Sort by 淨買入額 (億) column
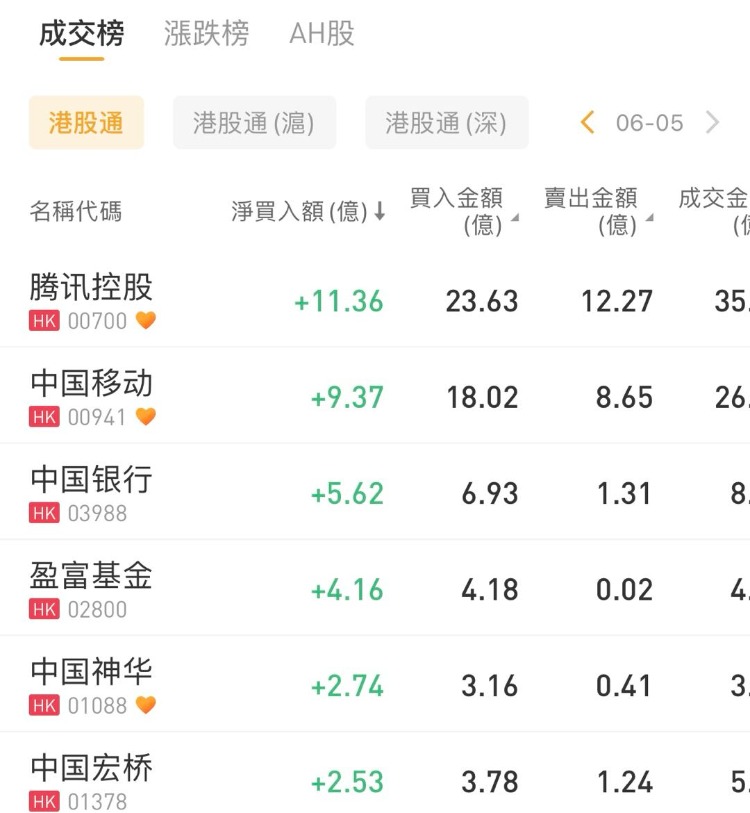The image size is (750, 813). pos(308,212)
